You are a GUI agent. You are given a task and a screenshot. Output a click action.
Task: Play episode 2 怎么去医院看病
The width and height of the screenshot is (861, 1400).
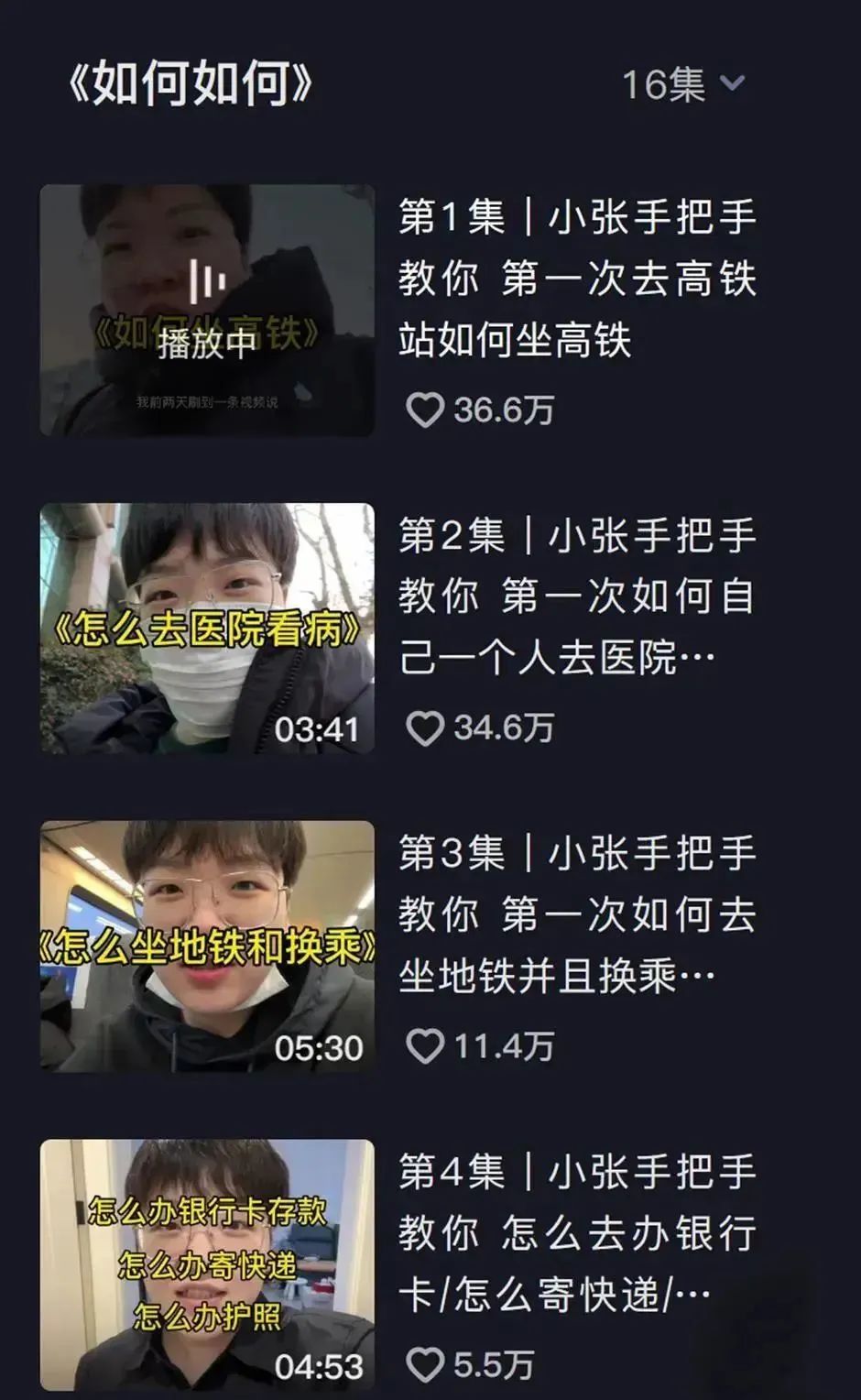(x=207, y=629)
